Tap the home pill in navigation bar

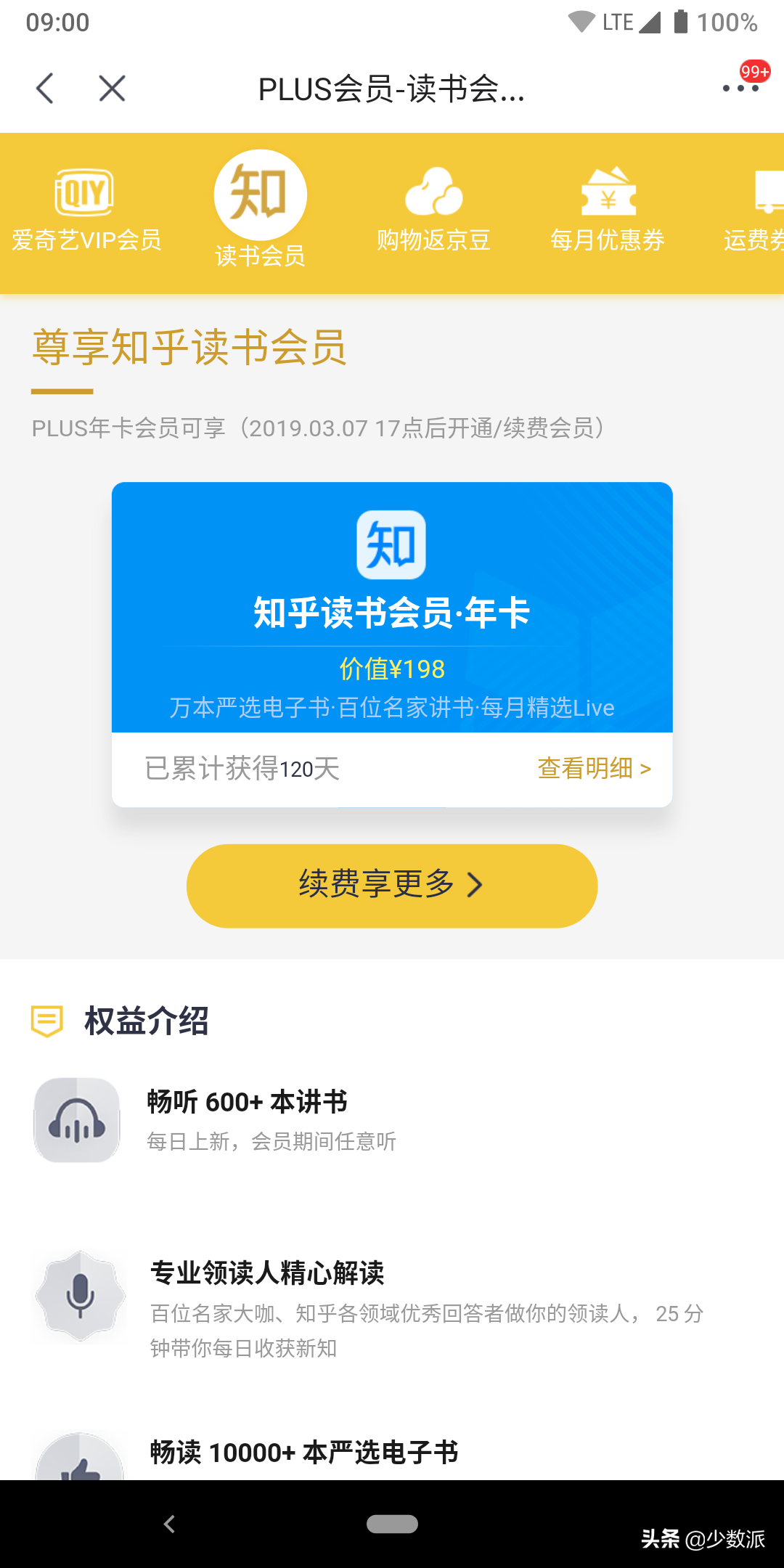point(392,1524)
